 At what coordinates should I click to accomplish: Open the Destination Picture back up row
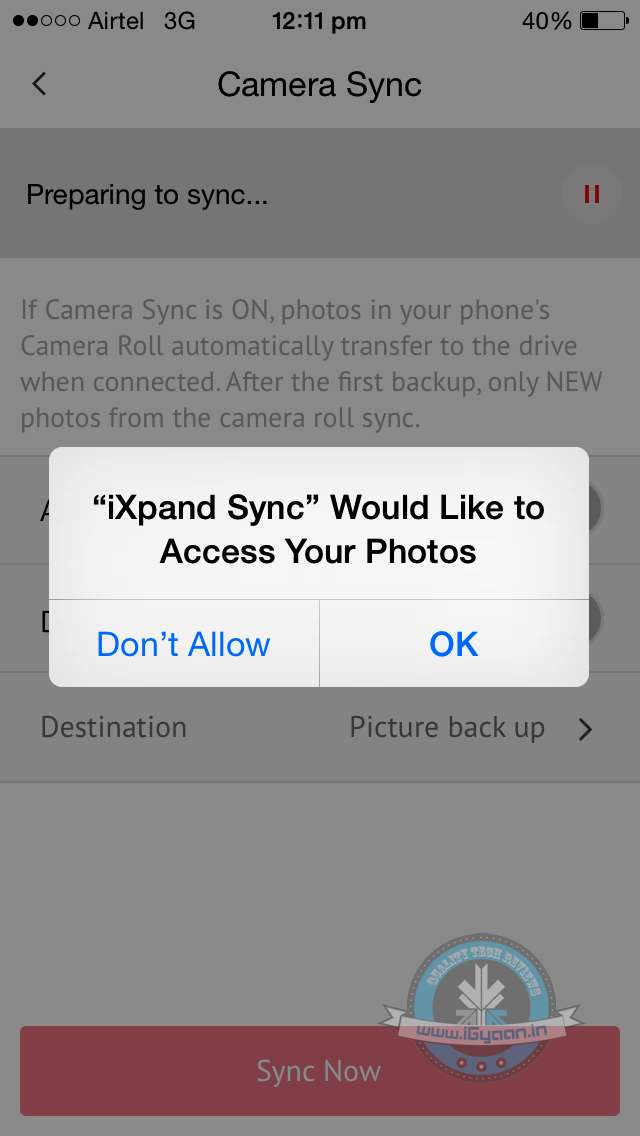pos(320,728)
